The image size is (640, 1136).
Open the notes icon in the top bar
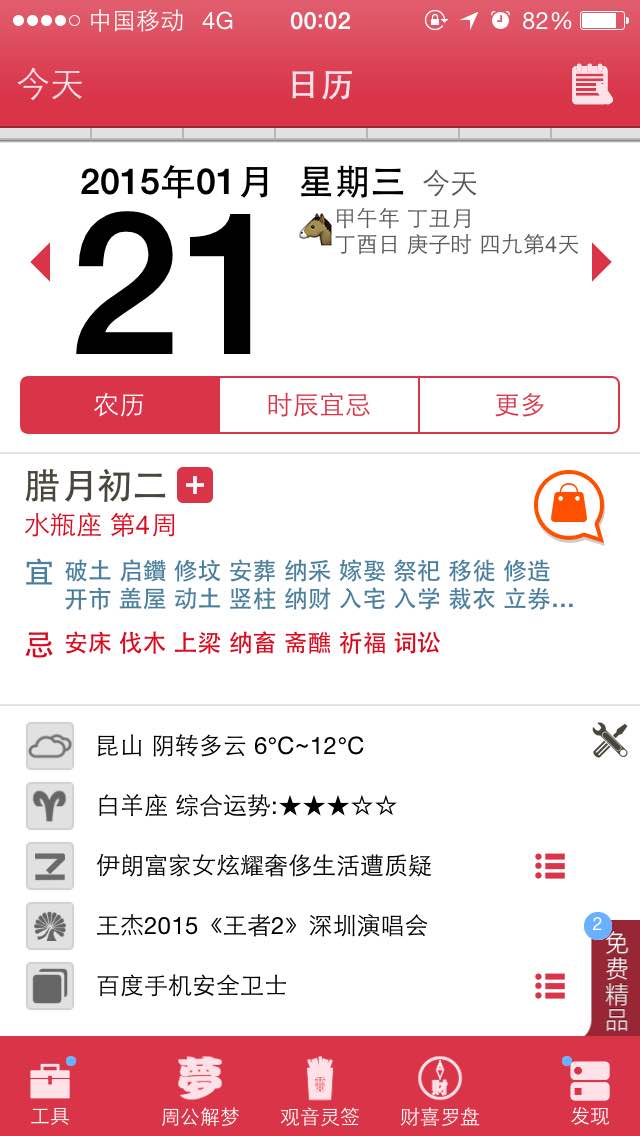(x=592, y=84)
